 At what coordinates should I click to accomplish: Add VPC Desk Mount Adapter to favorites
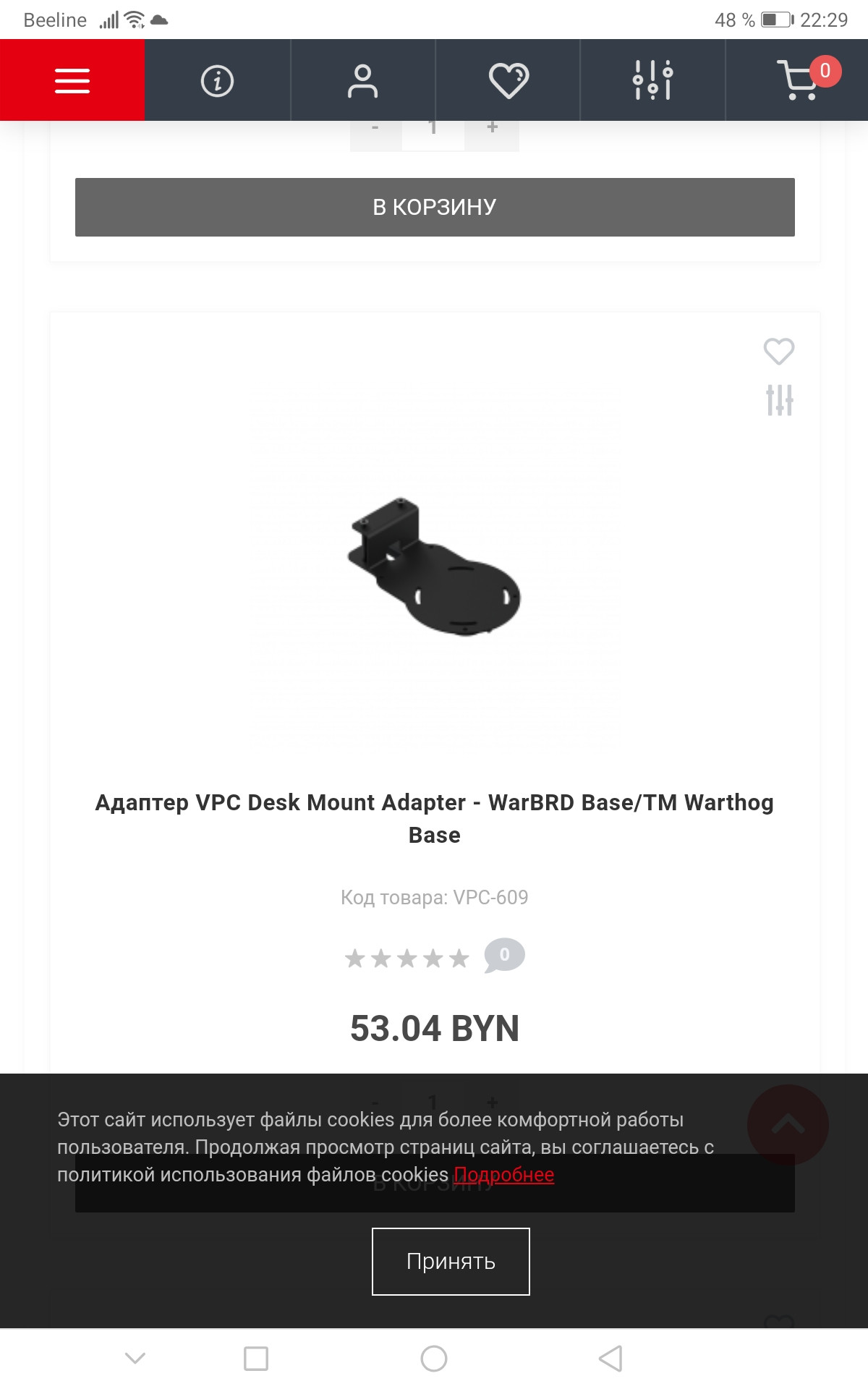[779, 352]
